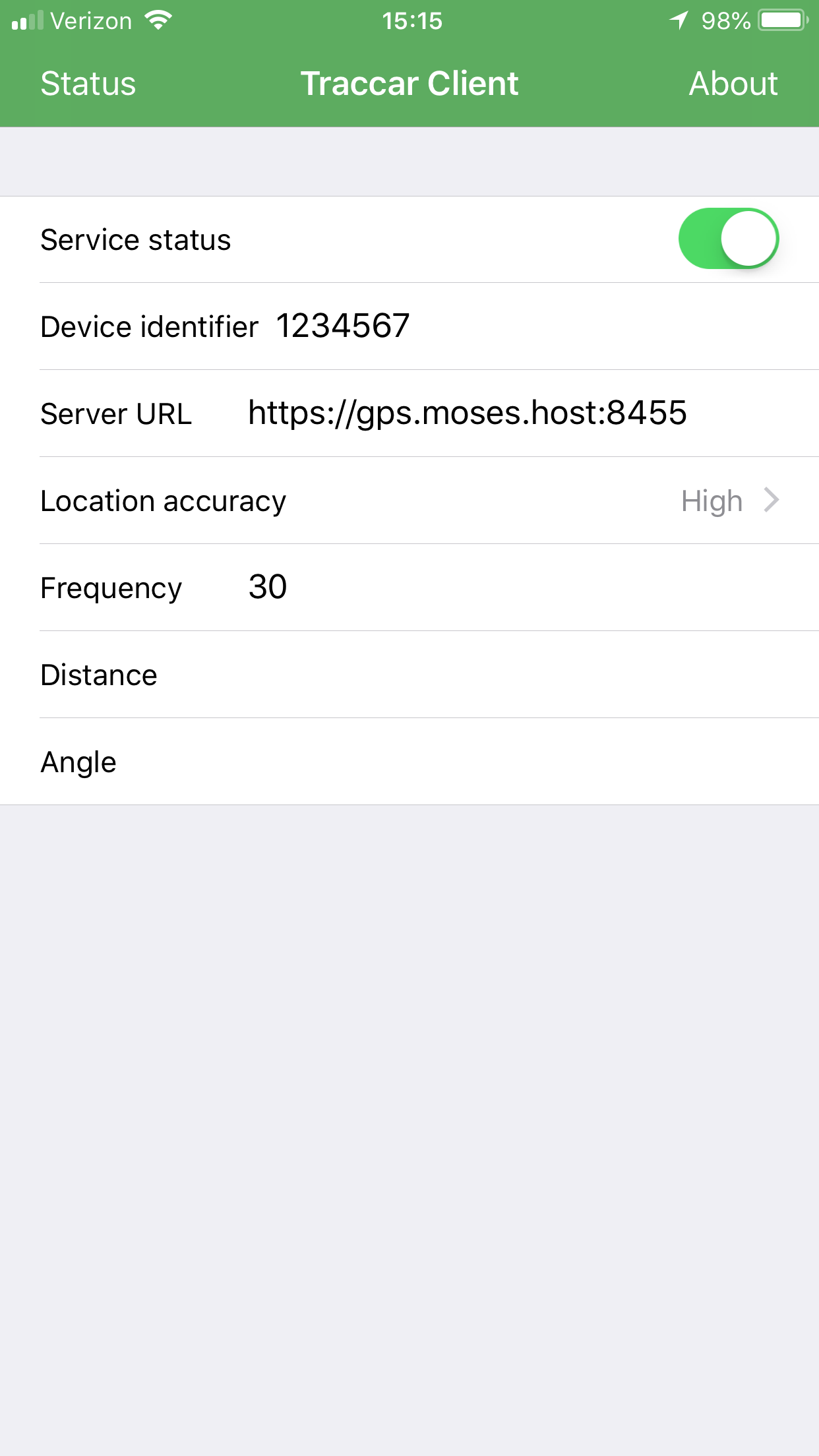Open the About page
Screen dimensions: 819x1456
click(x=733, y=84)
